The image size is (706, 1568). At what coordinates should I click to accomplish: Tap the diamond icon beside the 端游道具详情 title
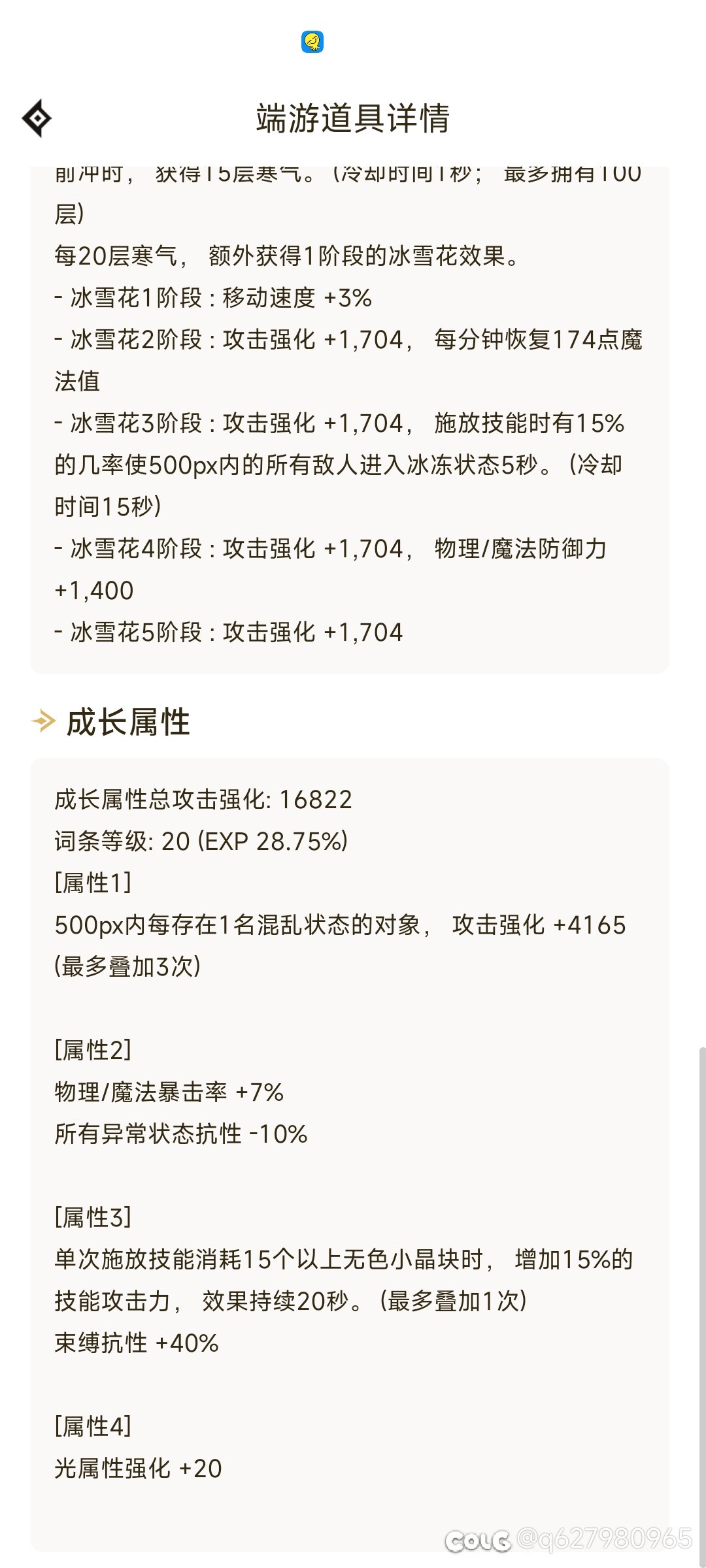[37, 118]
